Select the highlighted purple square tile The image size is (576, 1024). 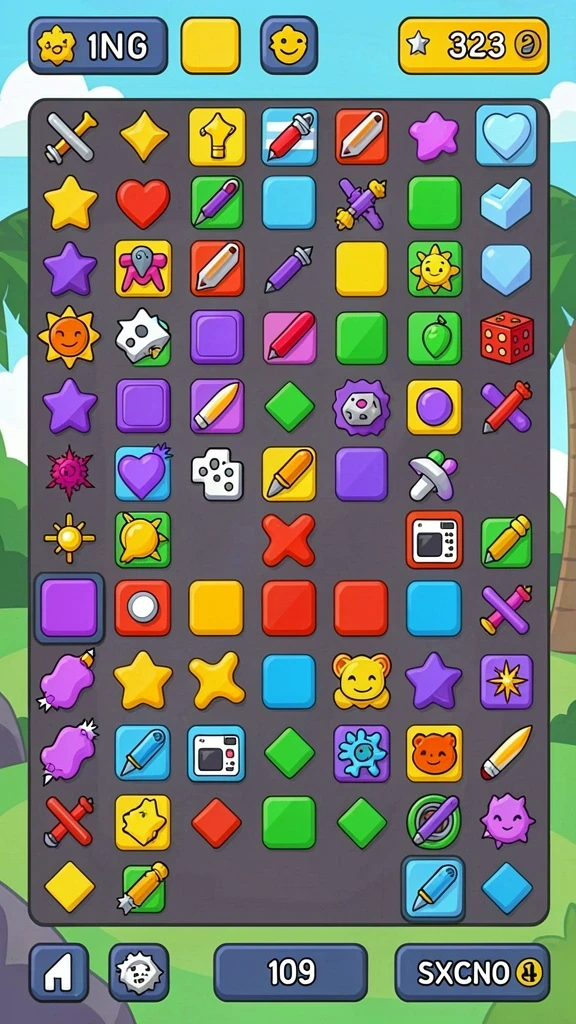(69, 608)
